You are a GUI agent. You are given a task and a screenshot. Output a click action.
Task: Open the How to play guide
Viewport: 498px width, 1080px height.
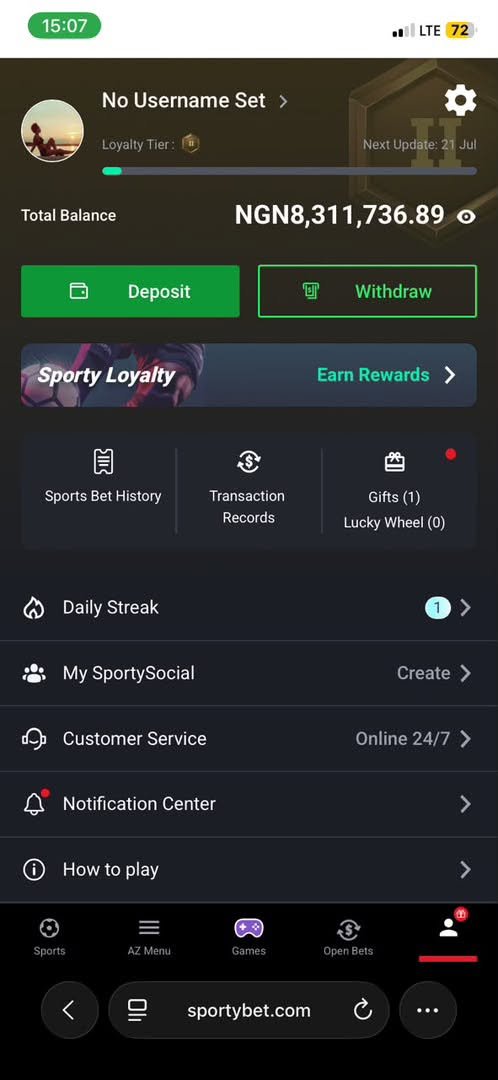[x=249, y=869]
